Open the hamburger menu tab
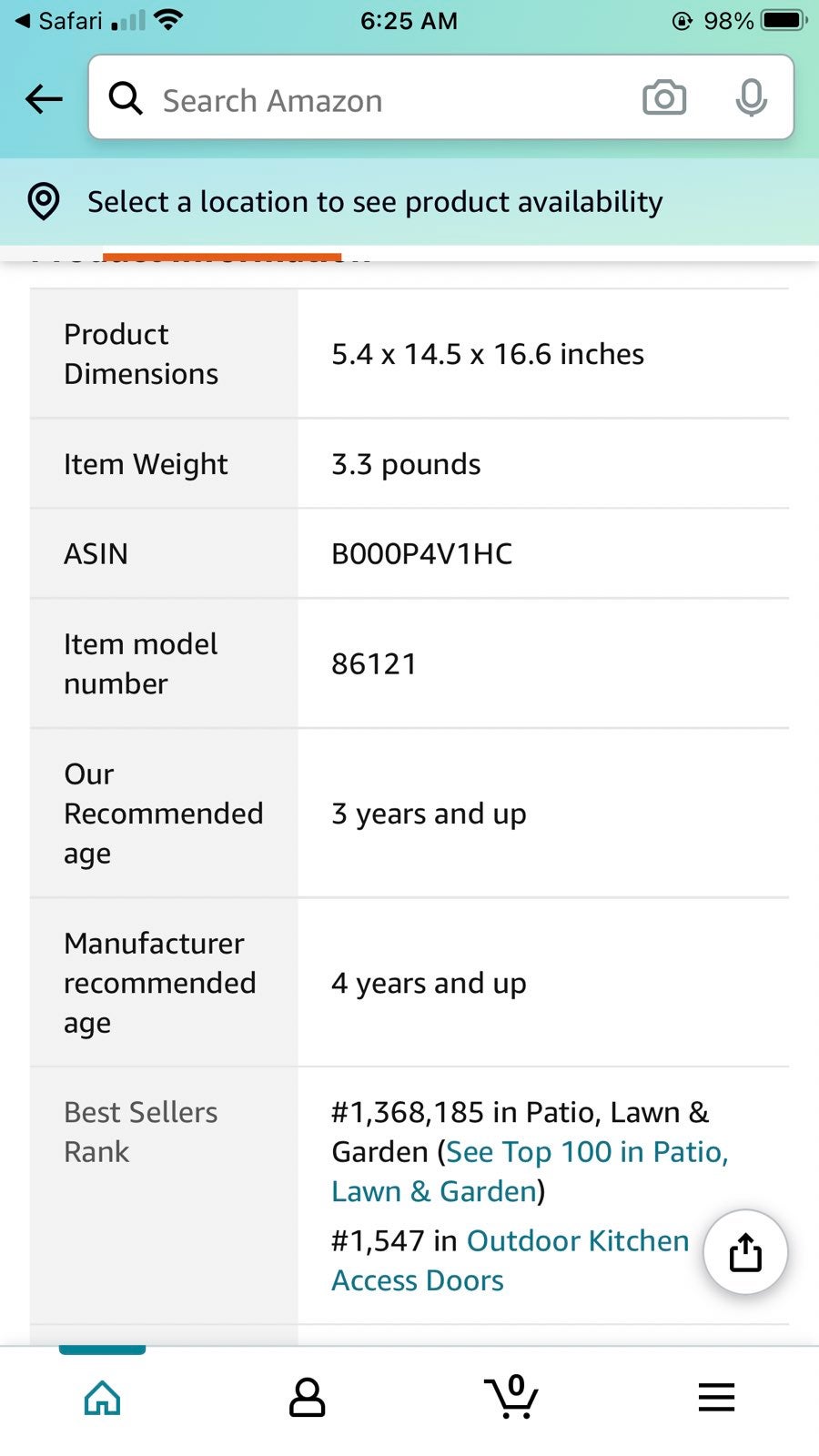Viewport: 819px width, 1456px height. coord(716,1398)
